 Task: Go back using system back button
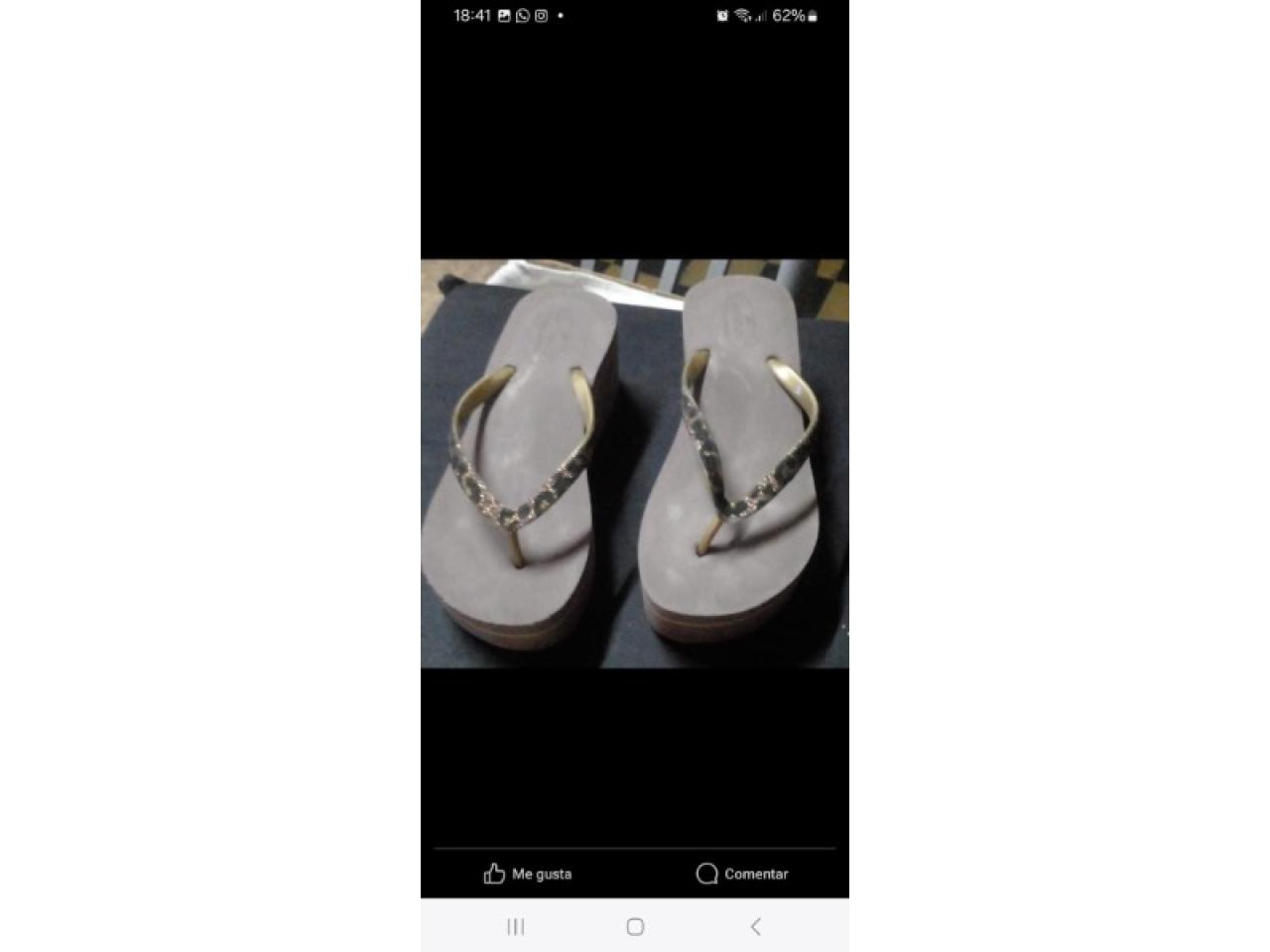pos(755,926)
